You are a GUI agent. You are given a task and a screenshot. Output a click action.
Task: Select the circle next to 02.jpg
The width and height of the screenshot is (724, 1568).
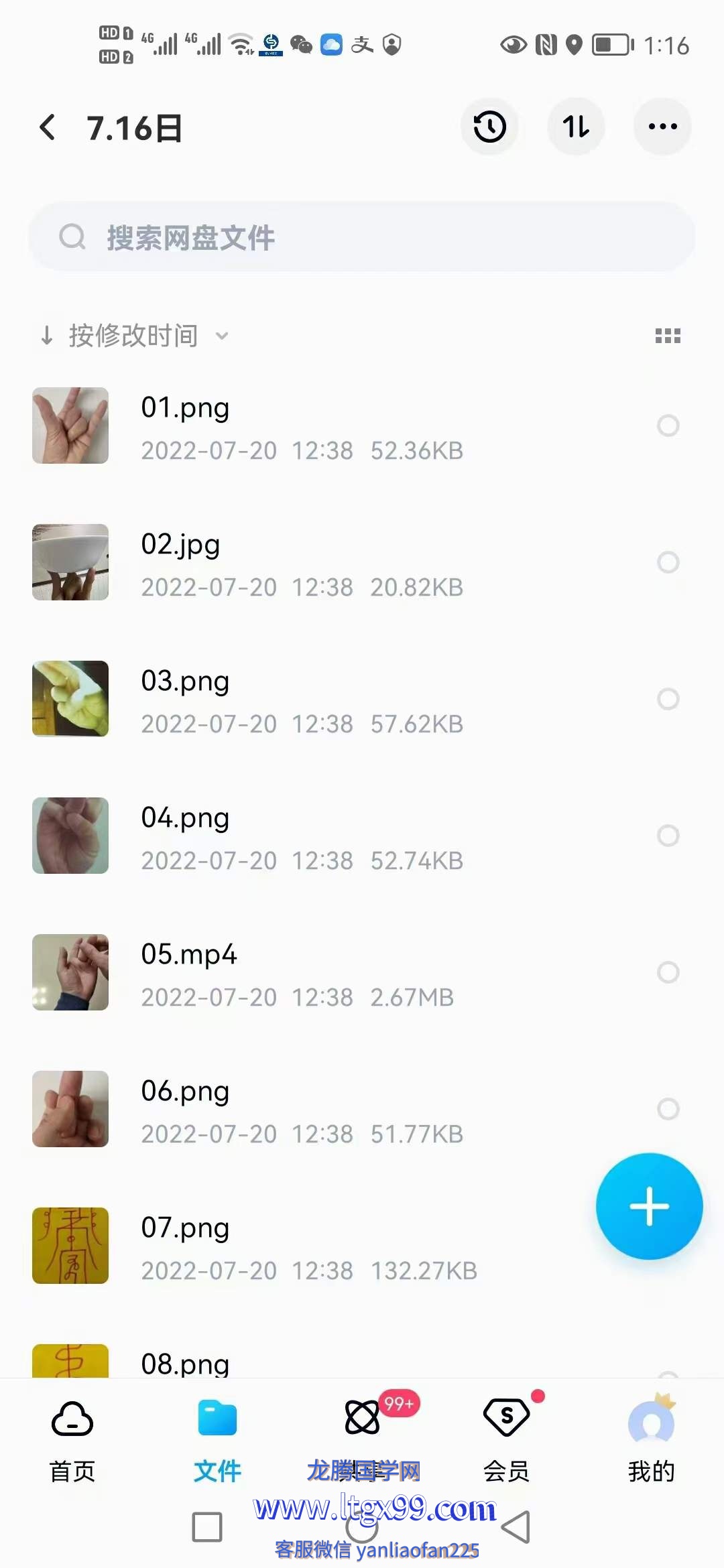click(668, 562)
